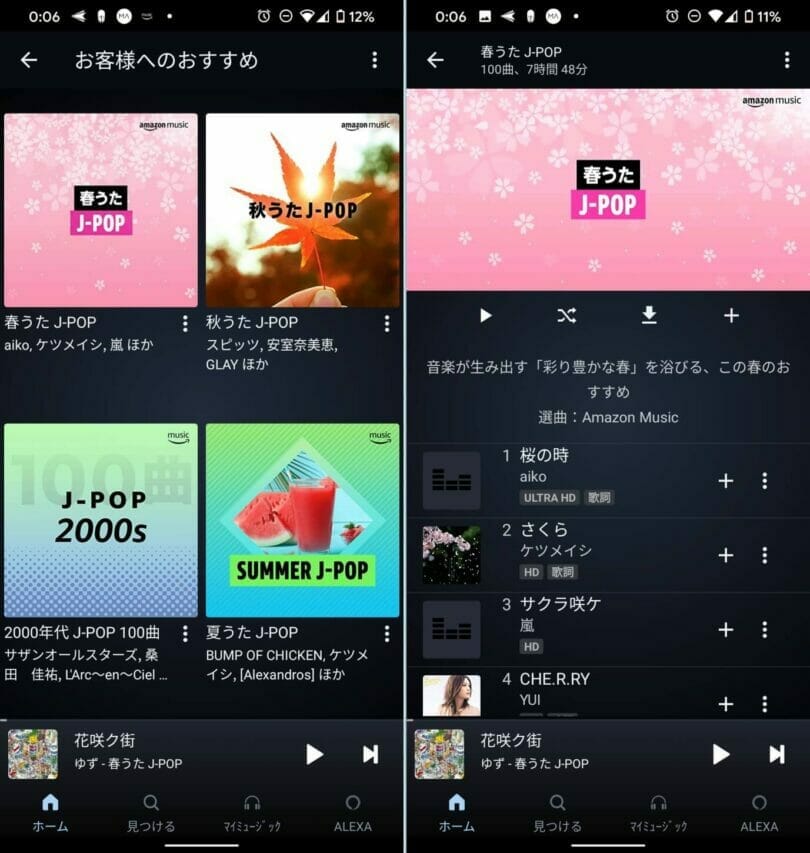
Task: Download the 春うた J-POP playlist
Action: [649, 316]
